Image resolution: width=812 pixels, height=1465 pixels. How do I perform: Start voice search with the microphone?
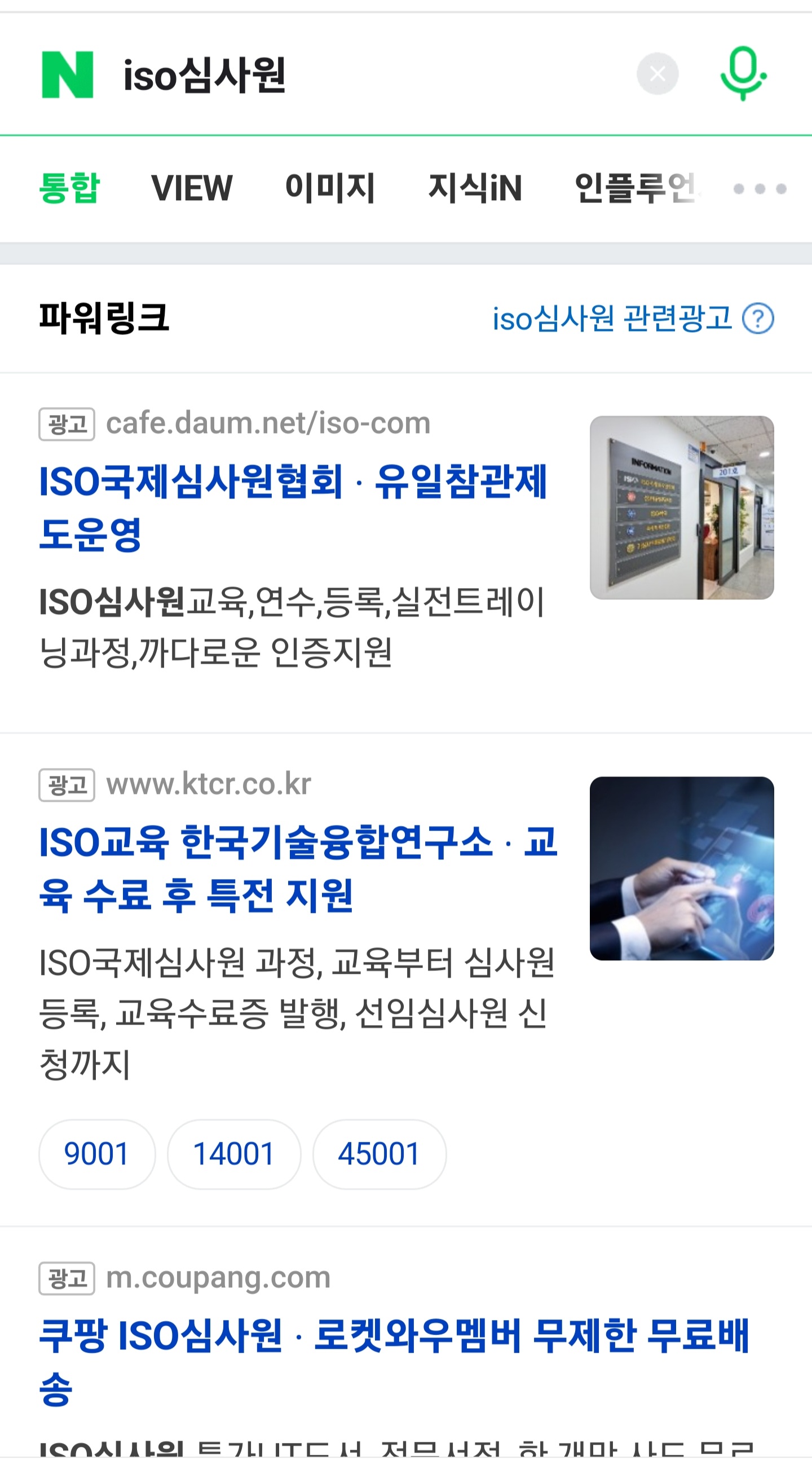(743, 74)
